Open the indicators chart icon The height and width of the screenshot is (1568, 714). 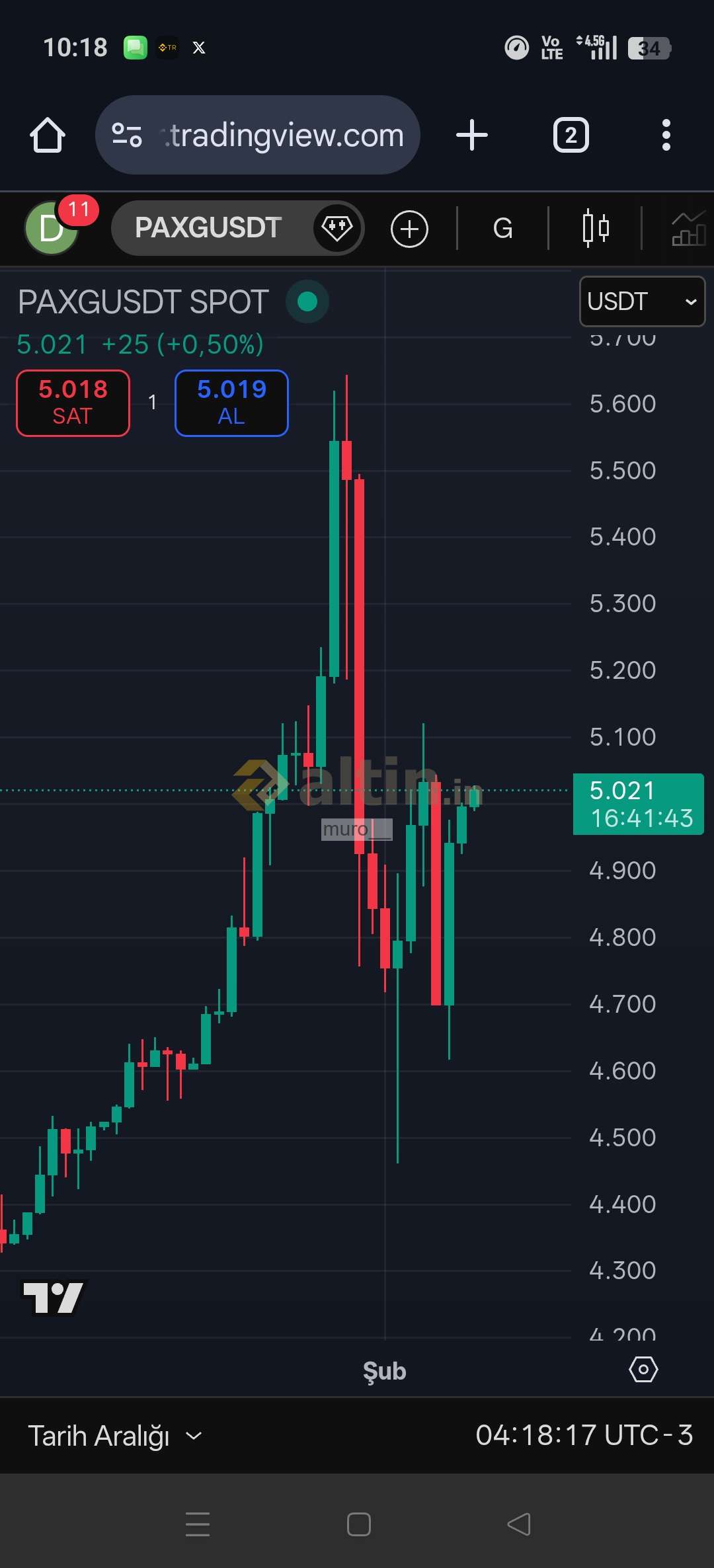click(689, 229)
